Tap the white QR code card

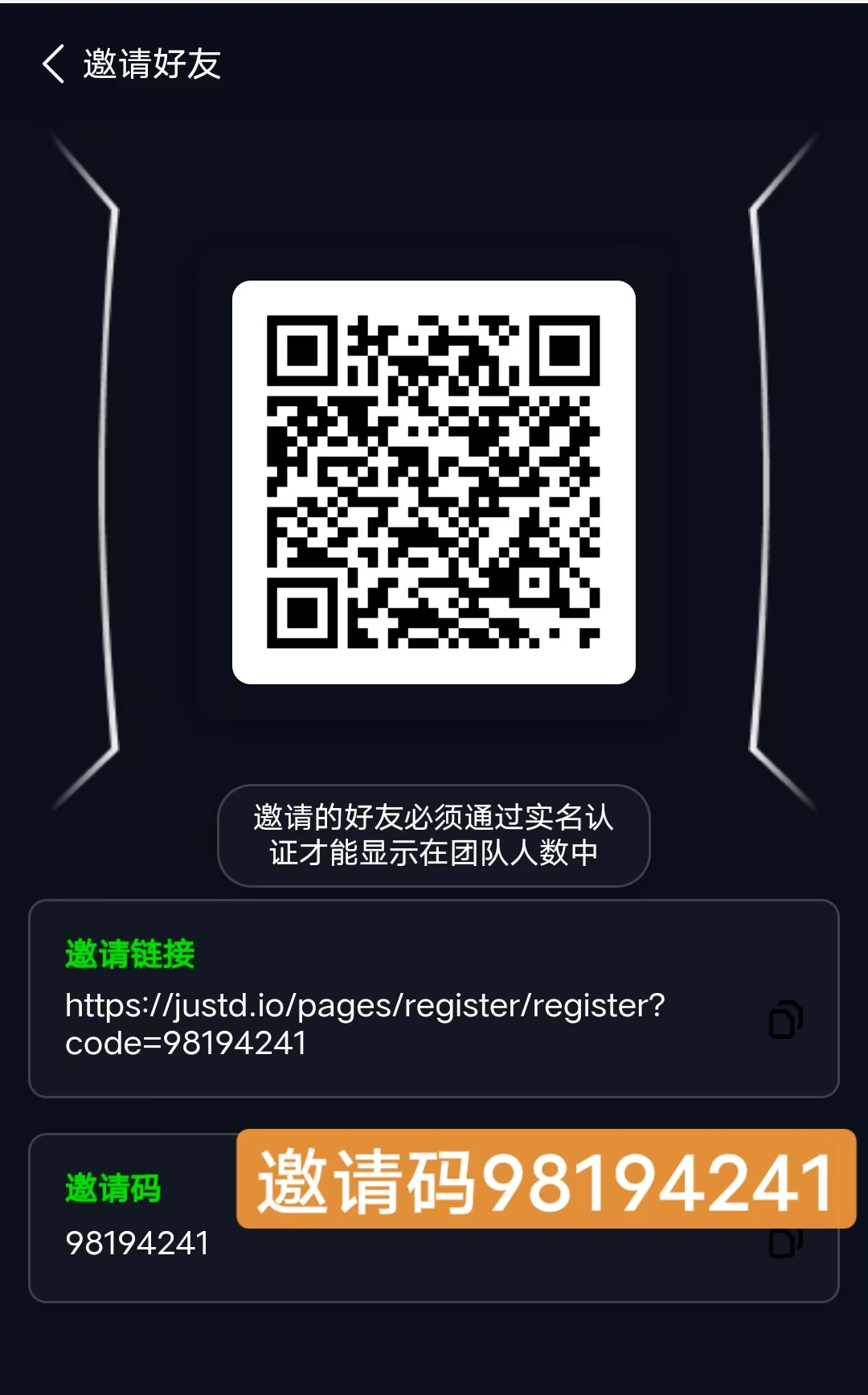coord(434,482)
